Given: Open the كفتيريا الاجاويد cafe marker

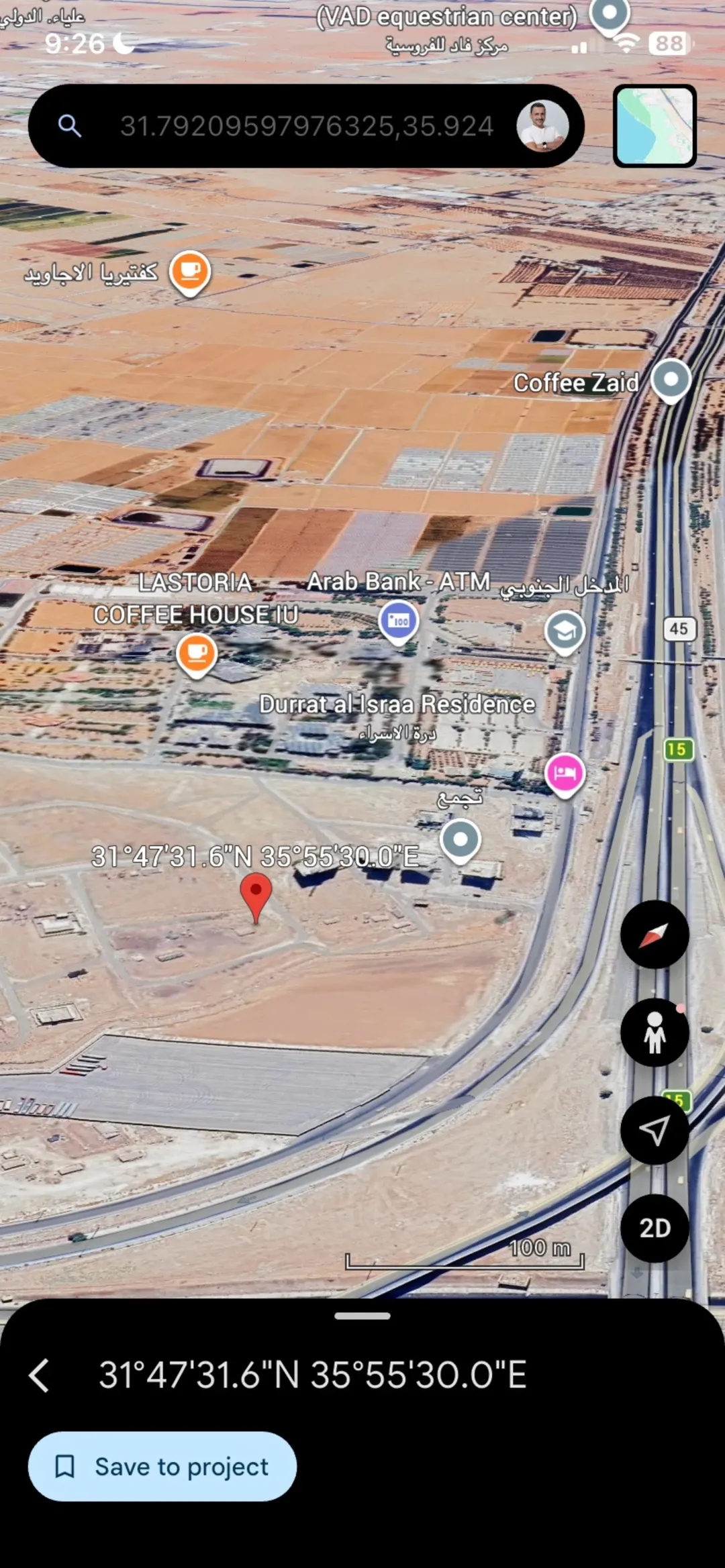Looking at the screenshot, I should coord(190,273).
